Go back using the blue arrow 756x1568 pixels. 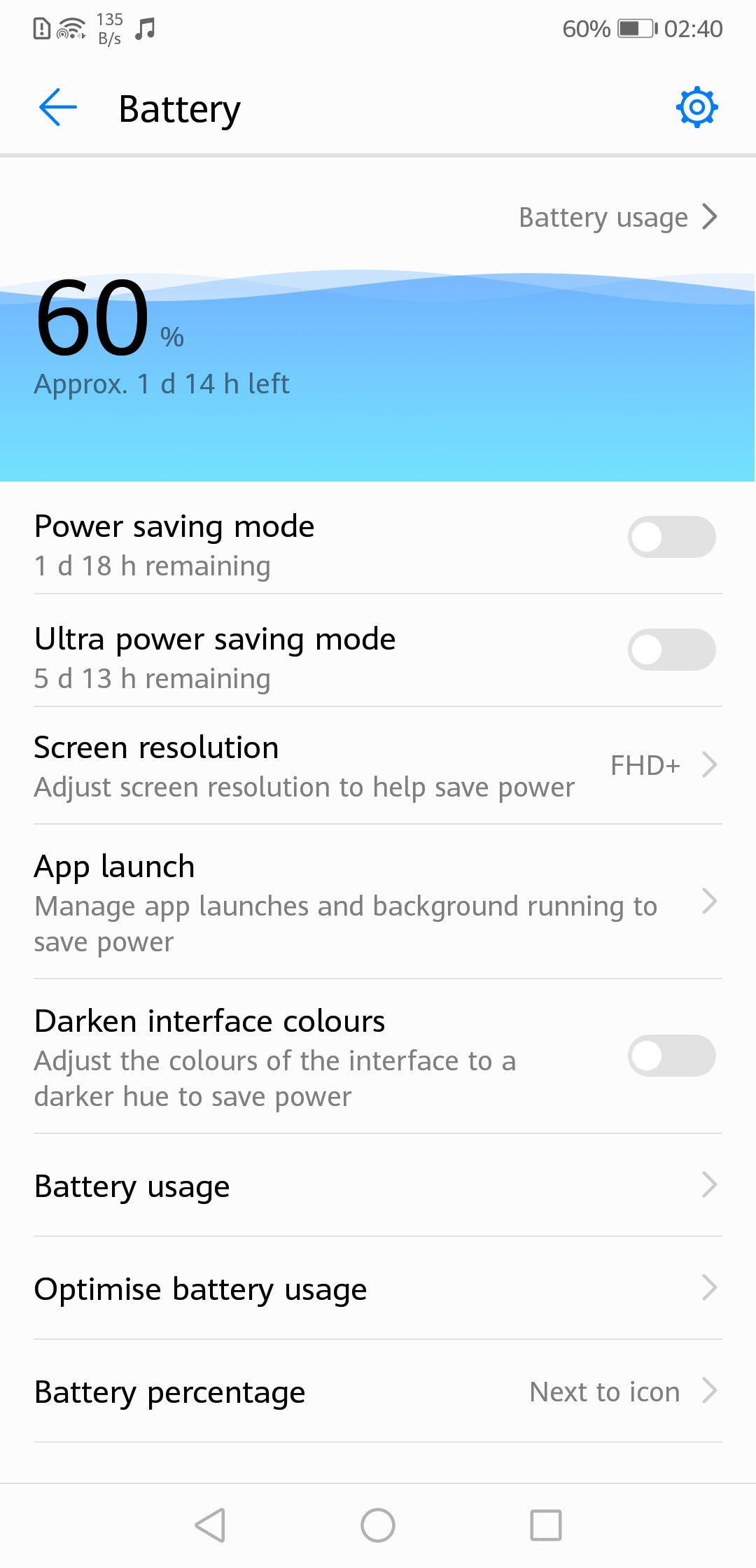(x=58, y=108)
